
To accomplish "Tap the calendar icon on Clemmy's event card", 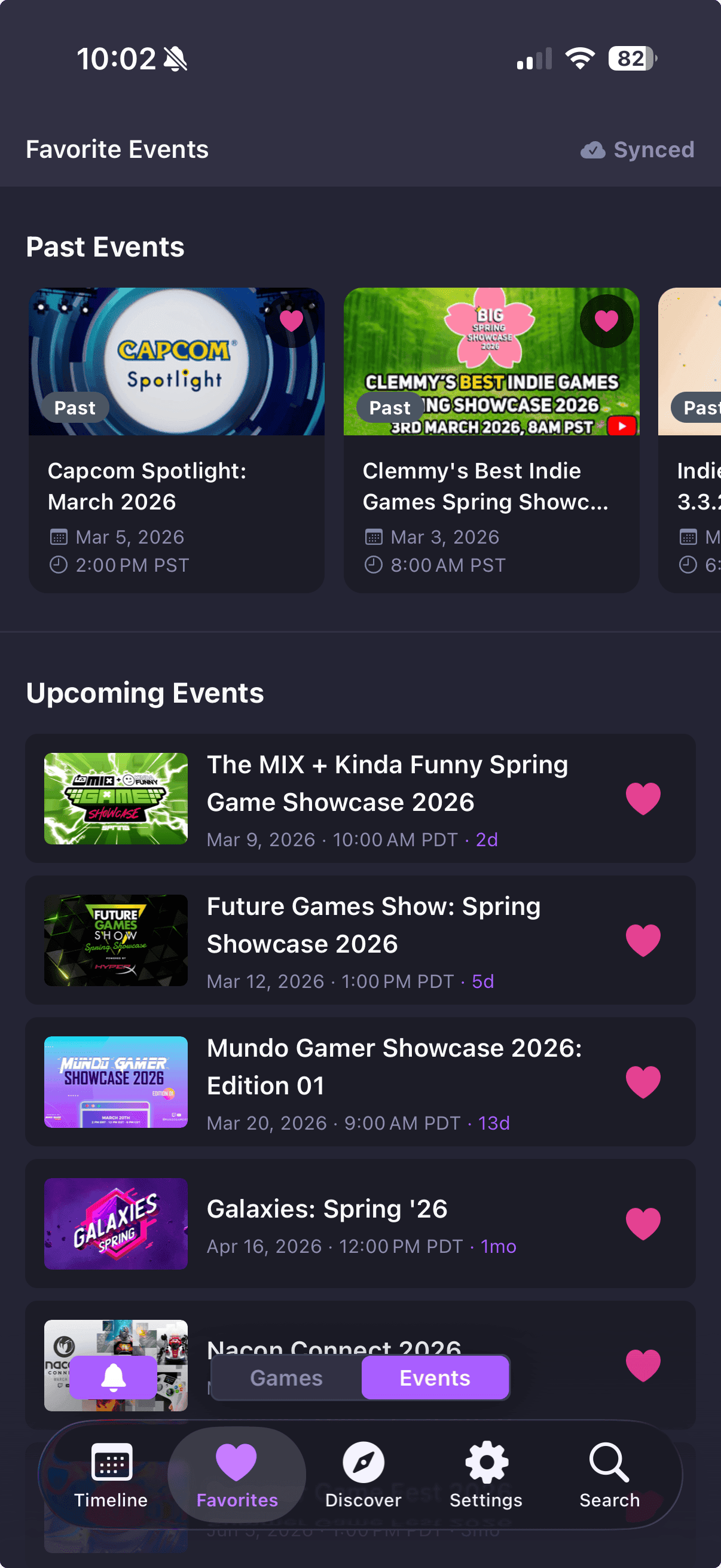I will [x=373, y=536].
